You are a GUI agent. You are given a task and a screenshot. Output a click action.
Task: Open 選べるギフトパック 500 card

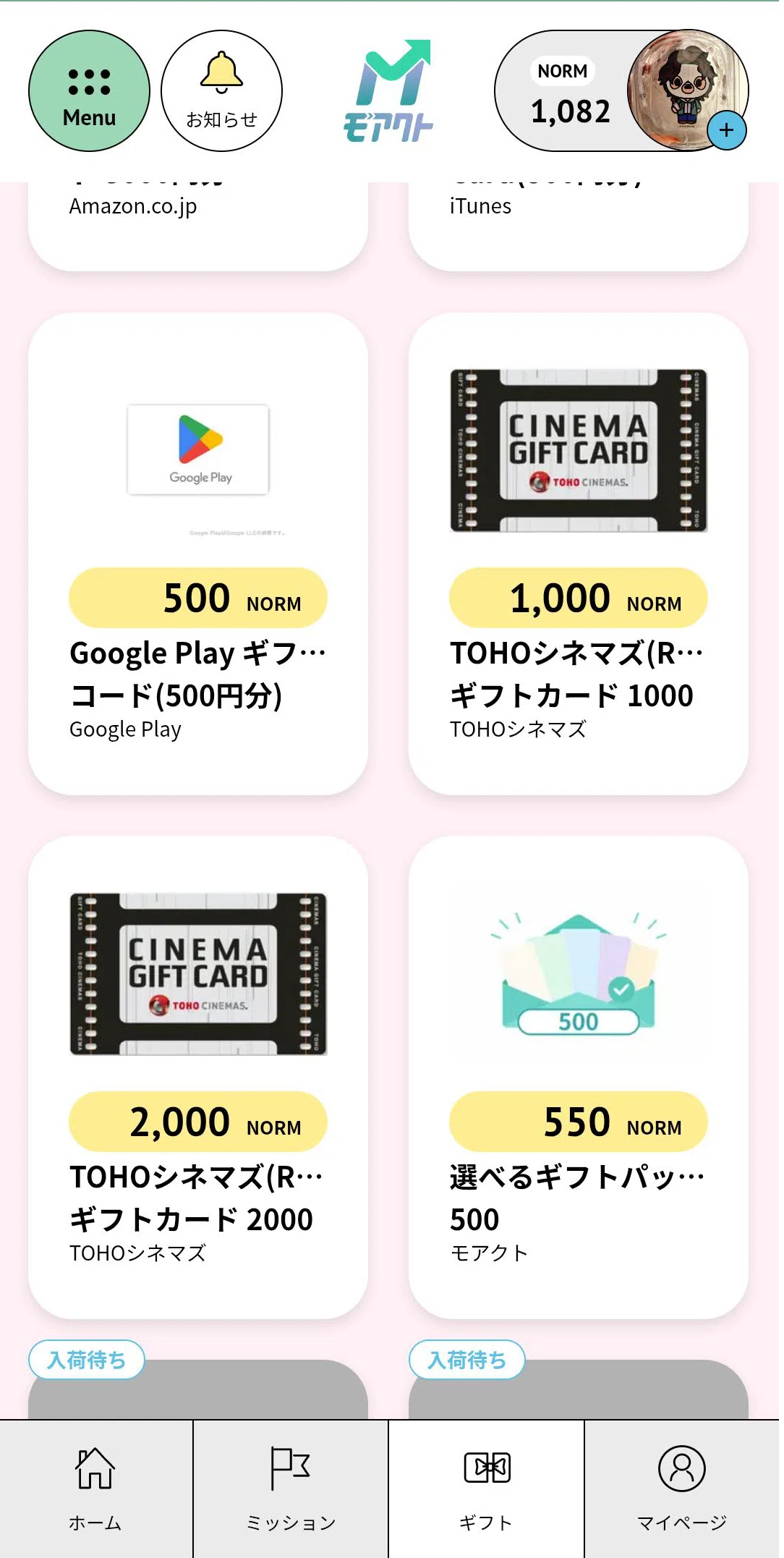click(x=578, y=1078)
